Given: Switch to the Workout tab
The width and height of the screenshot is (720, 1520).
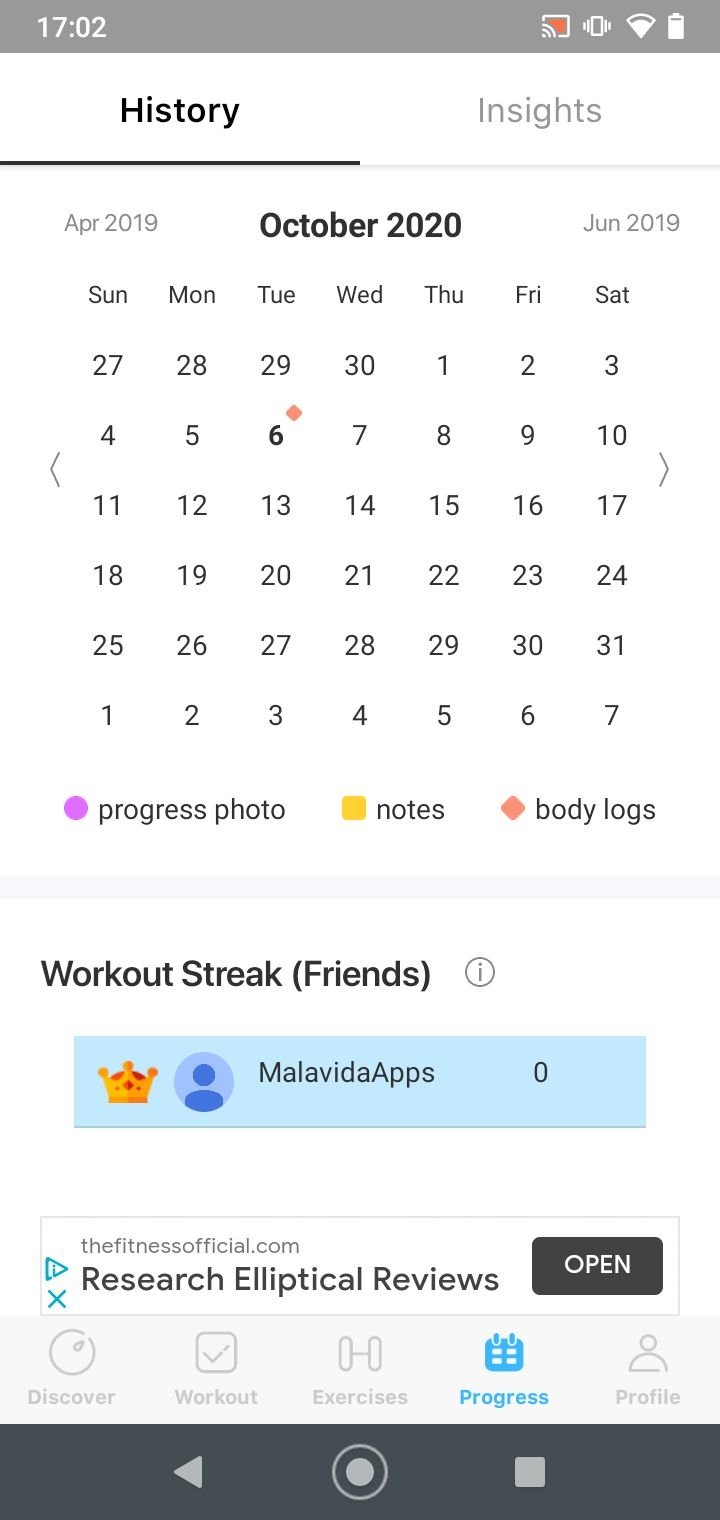Looking at the screenshot, I should click(216, 1369).
